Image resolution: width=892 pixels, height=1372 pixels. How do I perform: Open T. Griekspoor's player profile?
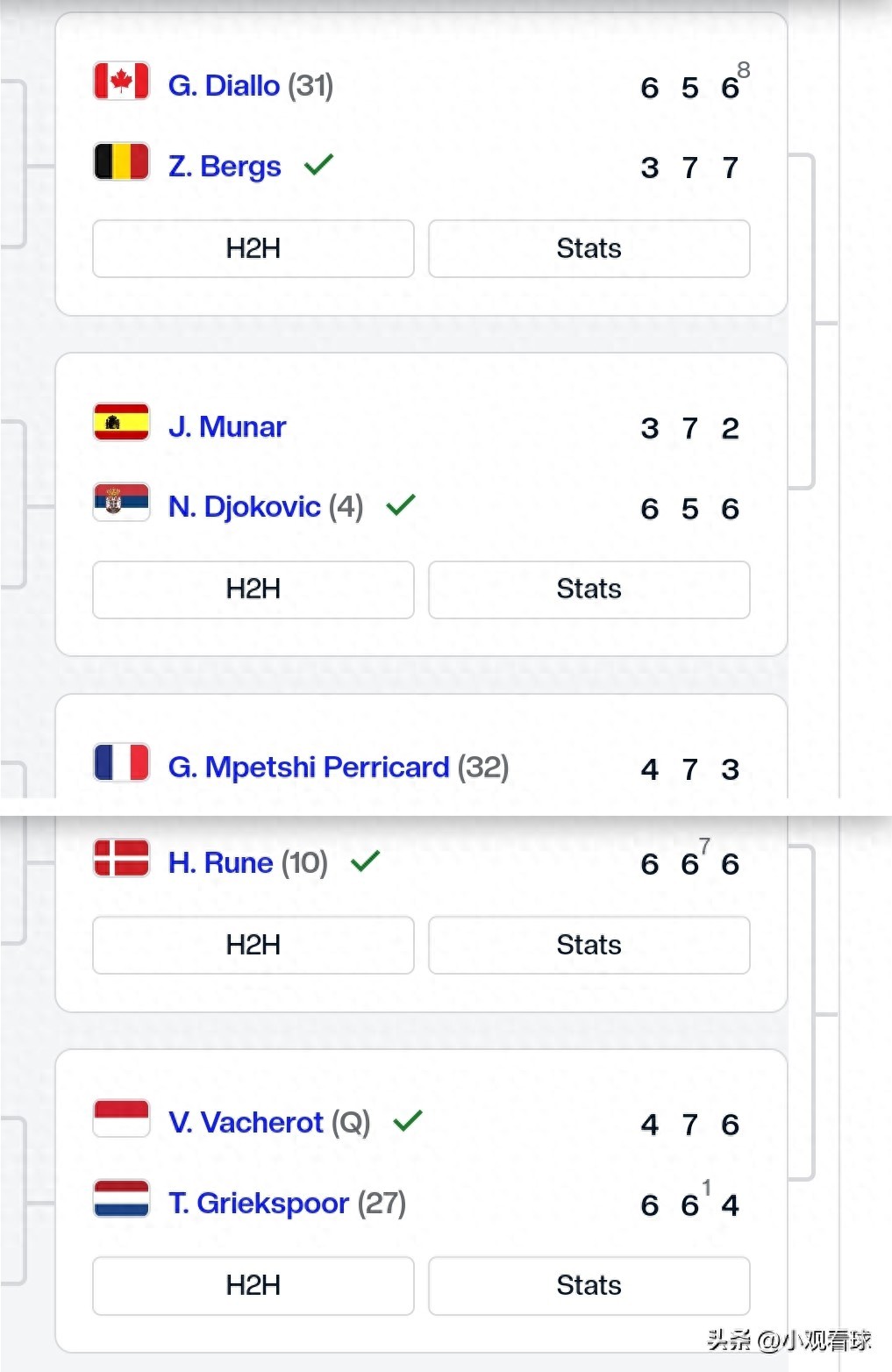(x=258, y=1204)
